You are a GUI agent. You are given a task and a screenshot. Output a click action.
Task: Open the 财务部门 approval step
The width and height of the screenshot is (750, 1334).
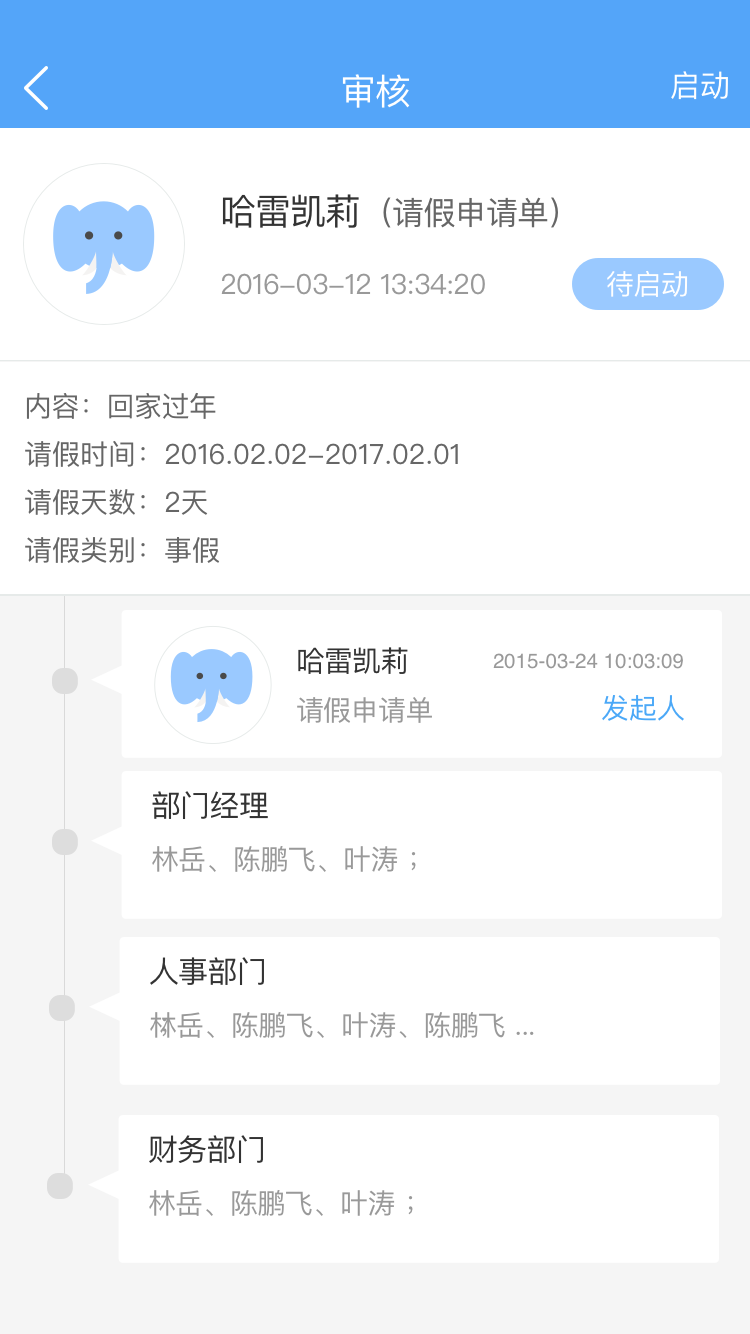[418, 1188]
